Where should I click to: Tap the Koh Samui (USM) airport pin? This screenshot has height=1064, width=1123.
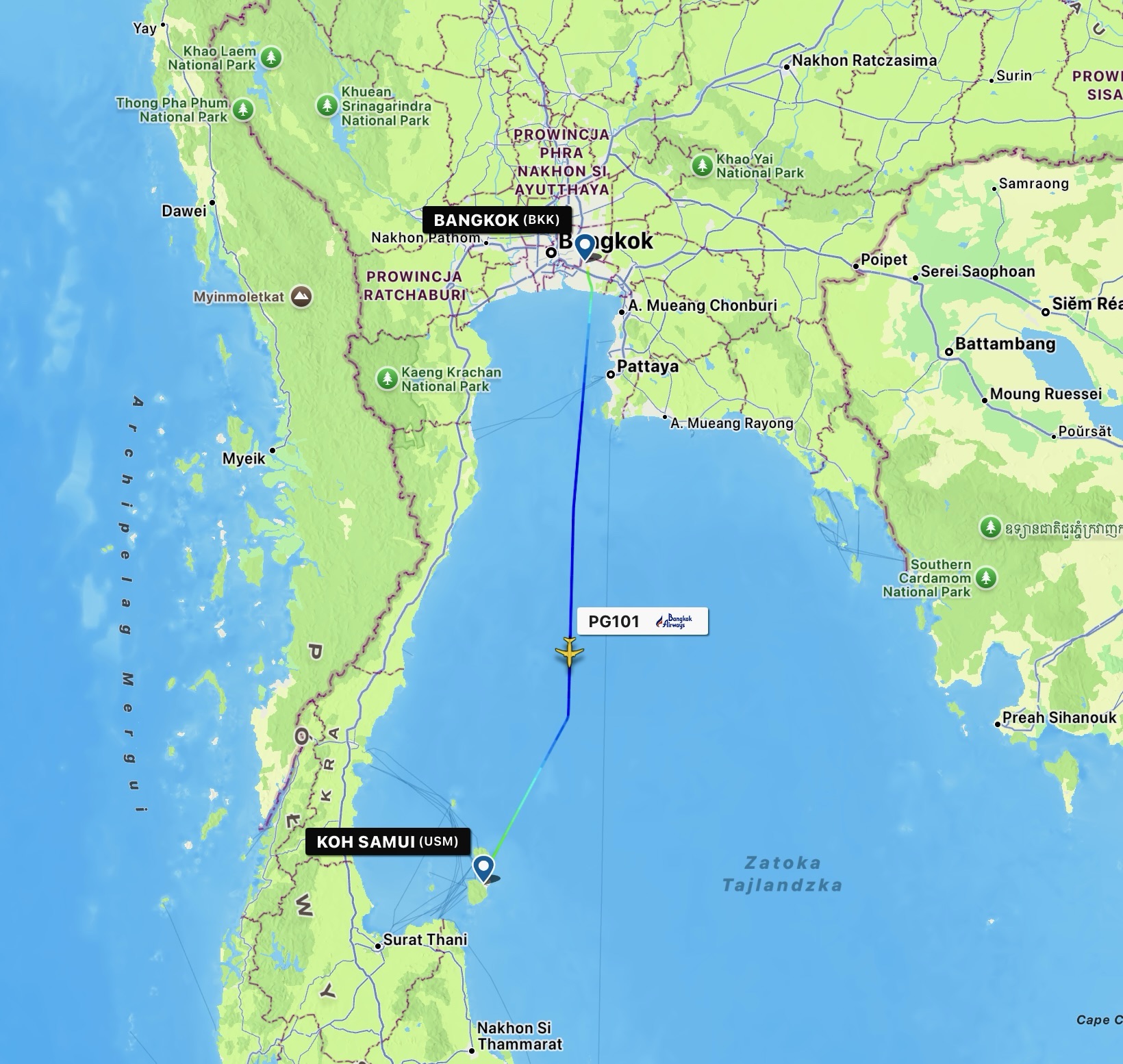click(483, 867)
